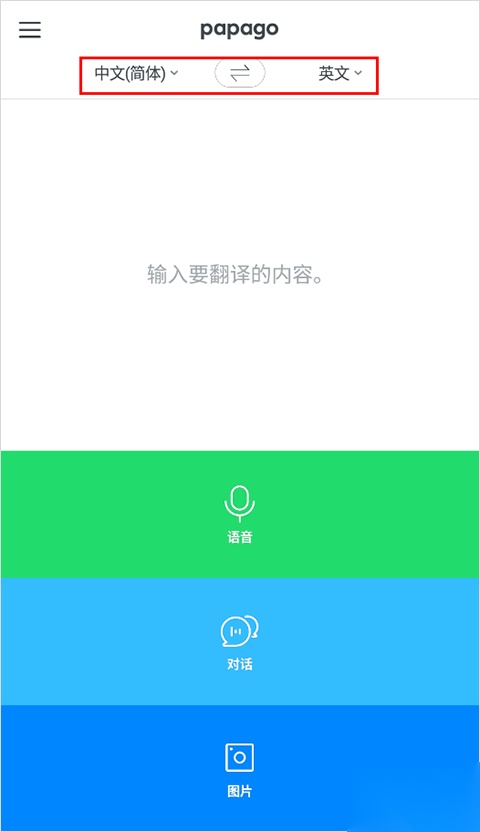The width and height of the screenshot is (480, 832).
Task: Change target language 英文
Action: 340,73
